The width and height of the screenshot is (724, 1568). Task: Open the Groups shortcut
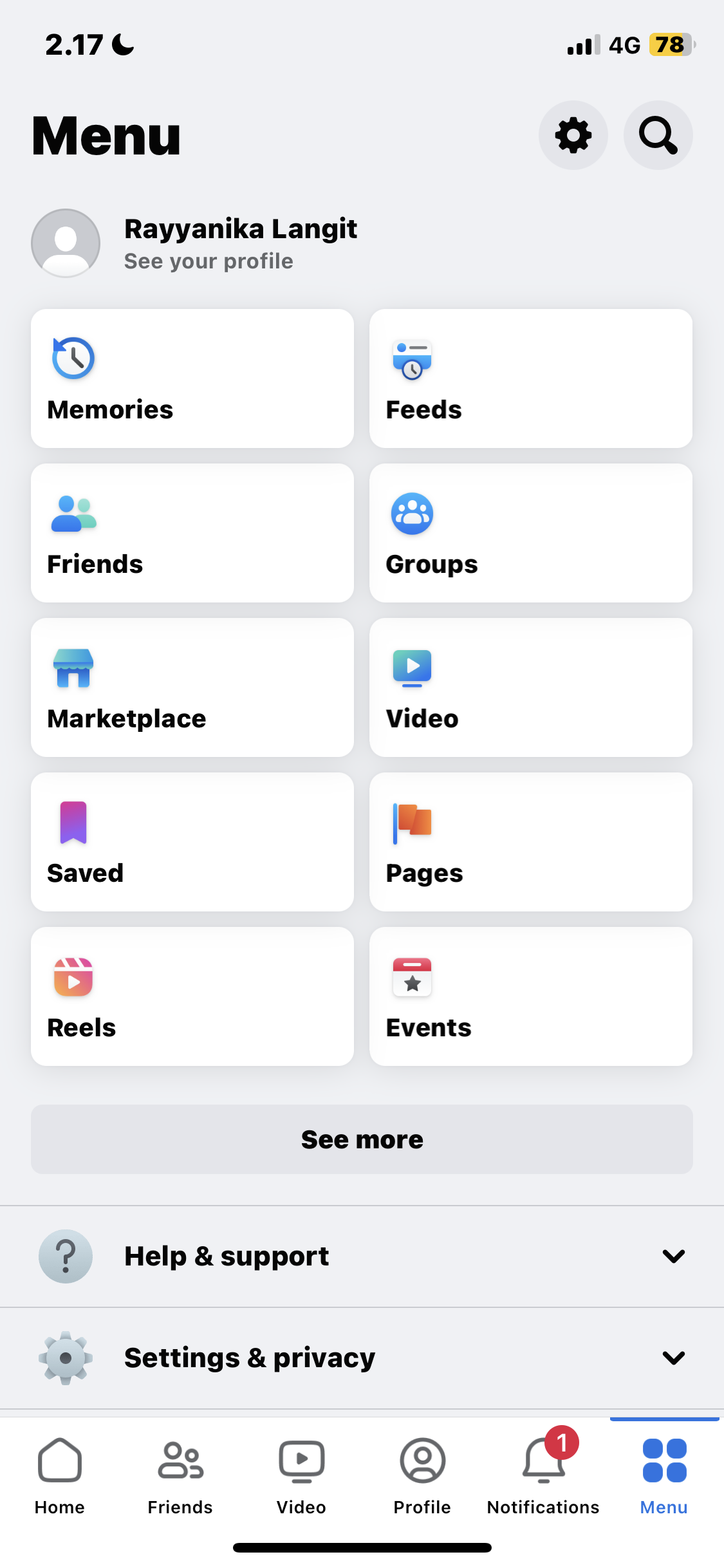coord(530,533)
